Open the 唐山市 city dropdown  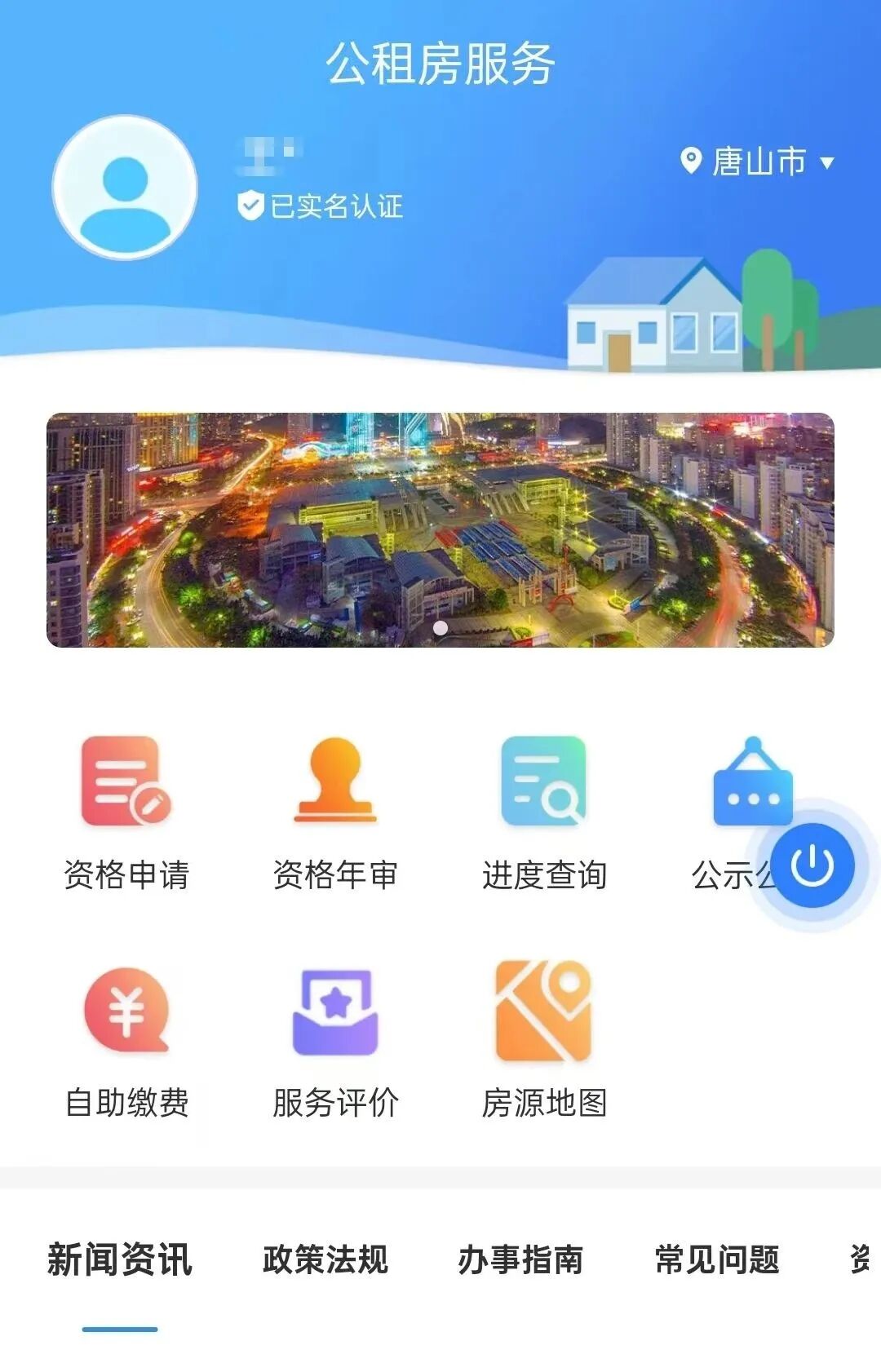pos(759,162)
